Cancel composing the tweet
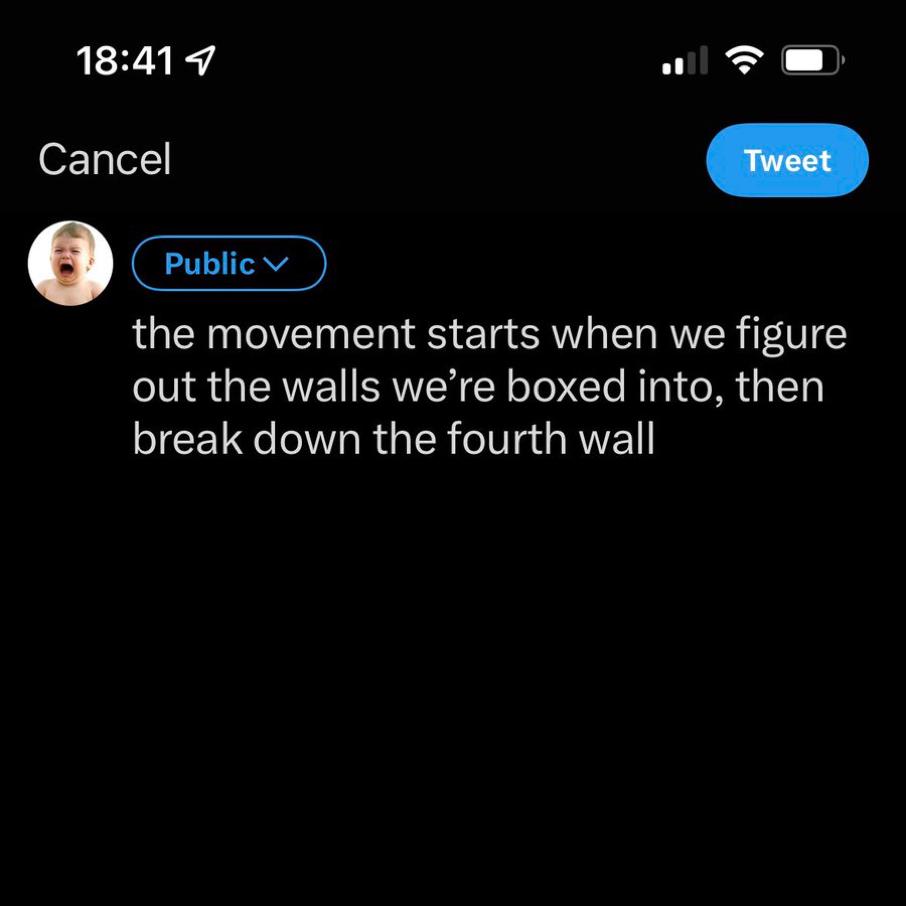Viewport: 906px width, 906px height. point(105,160)
